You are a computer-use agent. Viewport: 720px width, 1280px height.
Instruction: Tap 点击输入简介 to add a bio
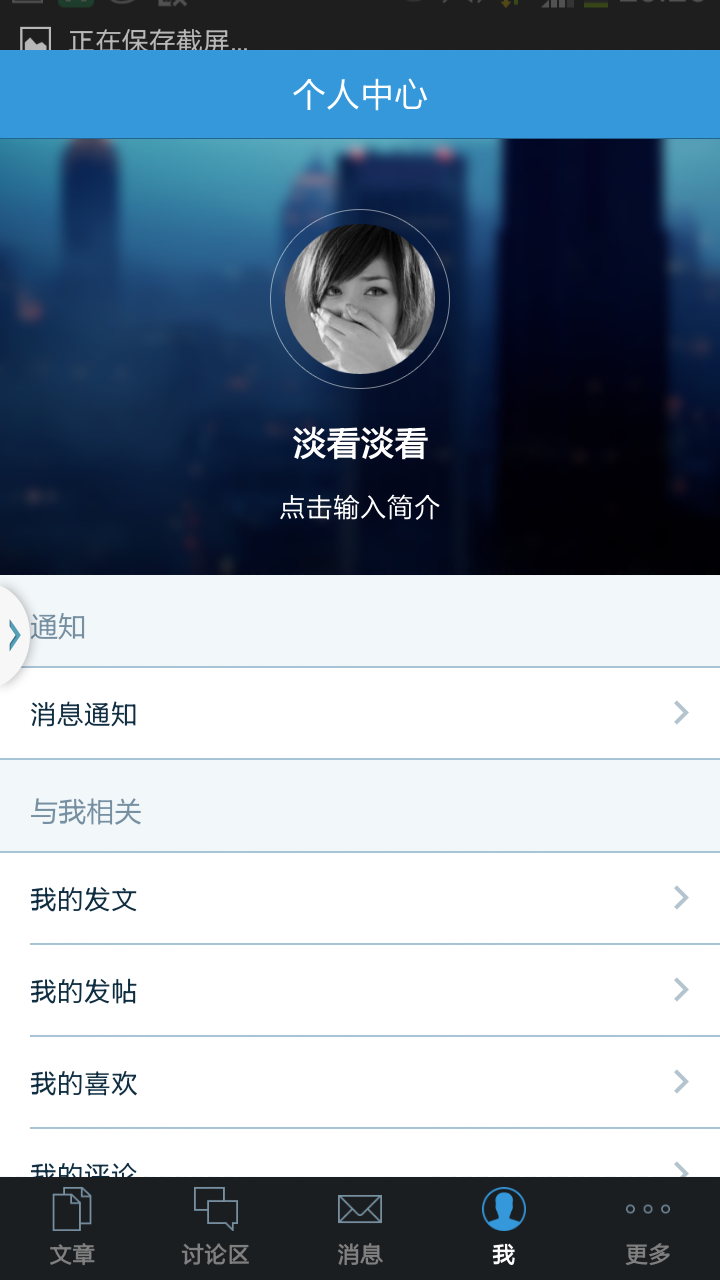click(x=360, y=508)
